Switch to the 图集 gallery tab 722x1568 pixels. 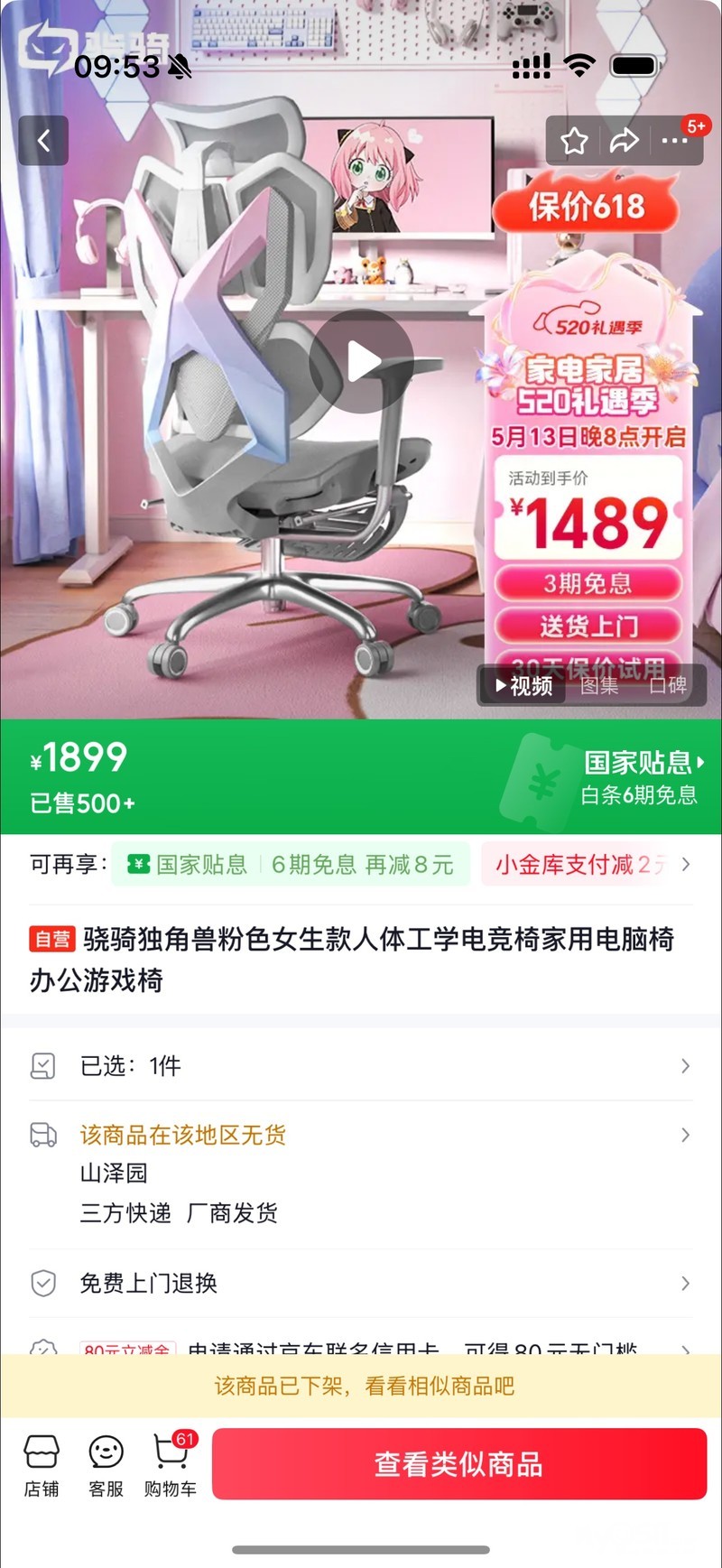pyautogui.click(x=599, y=686)
